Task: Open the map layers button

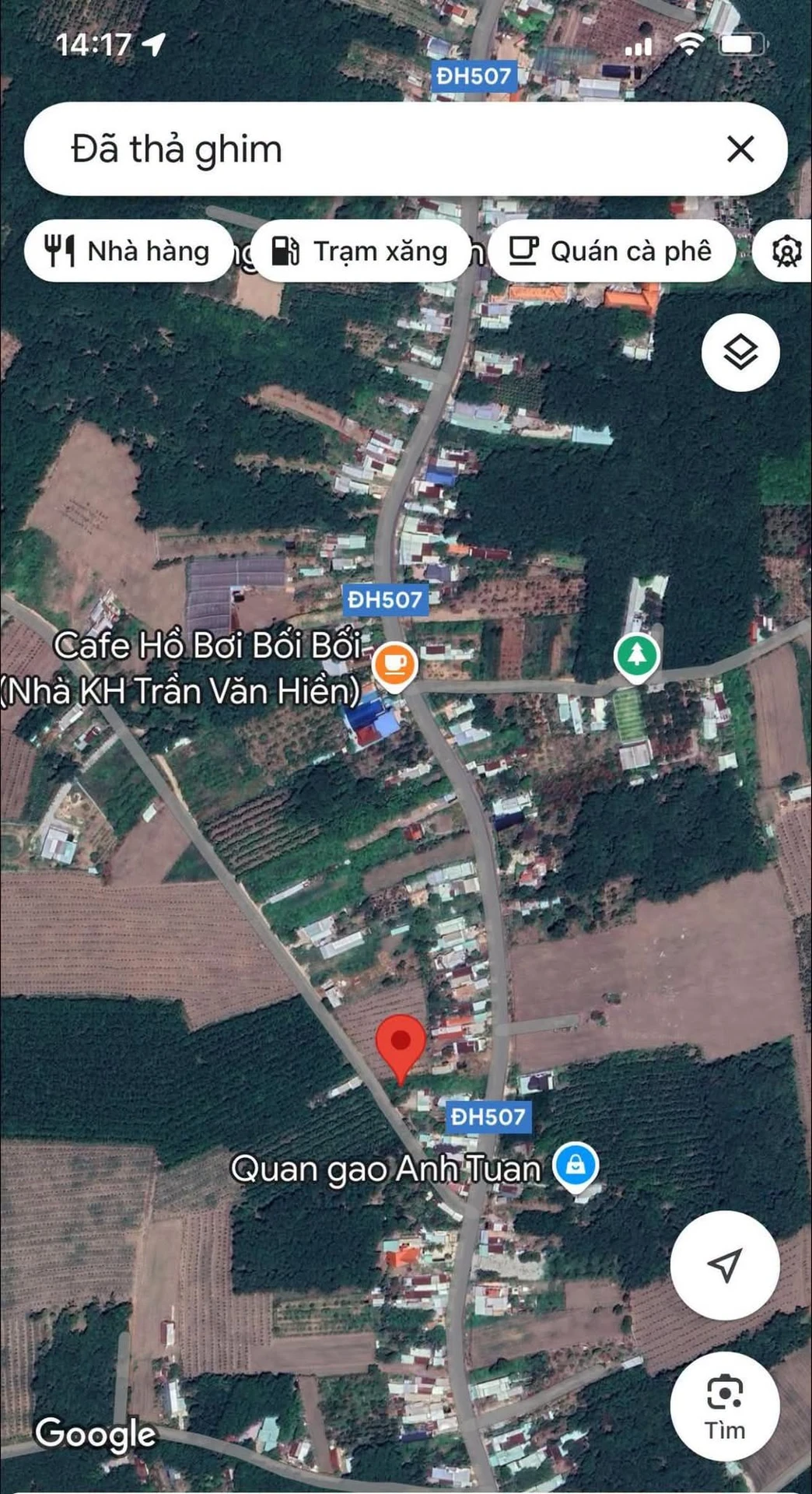Action: point(740,352)
